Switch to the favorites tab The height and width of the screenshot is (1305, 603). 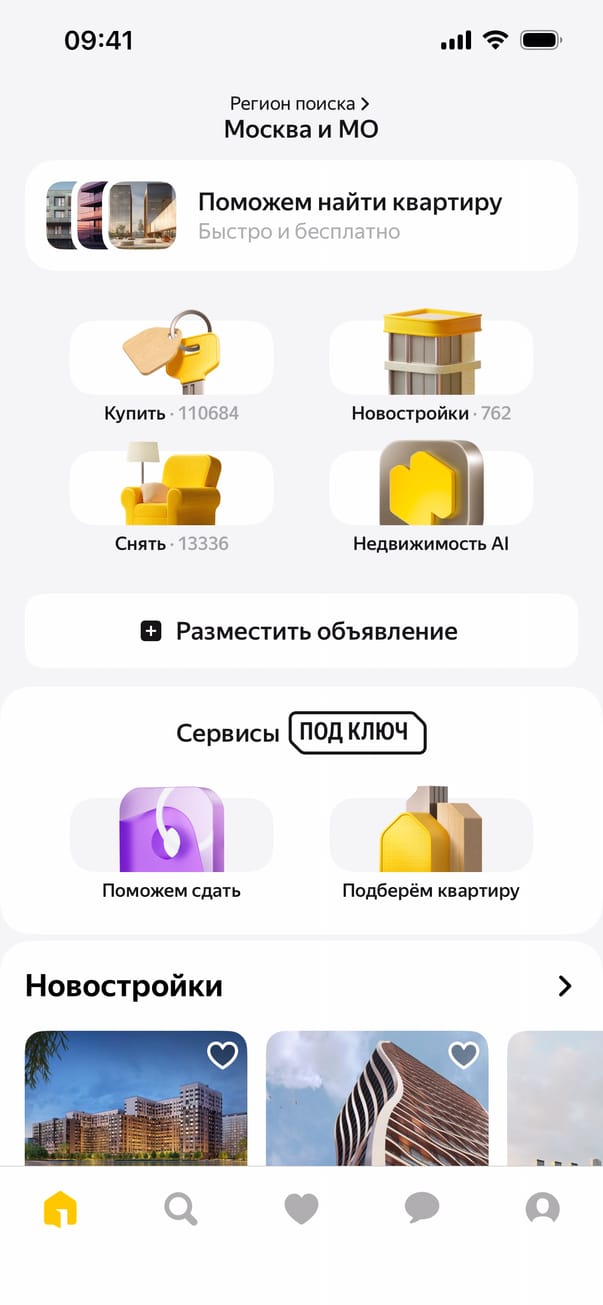pos(301,1209)
